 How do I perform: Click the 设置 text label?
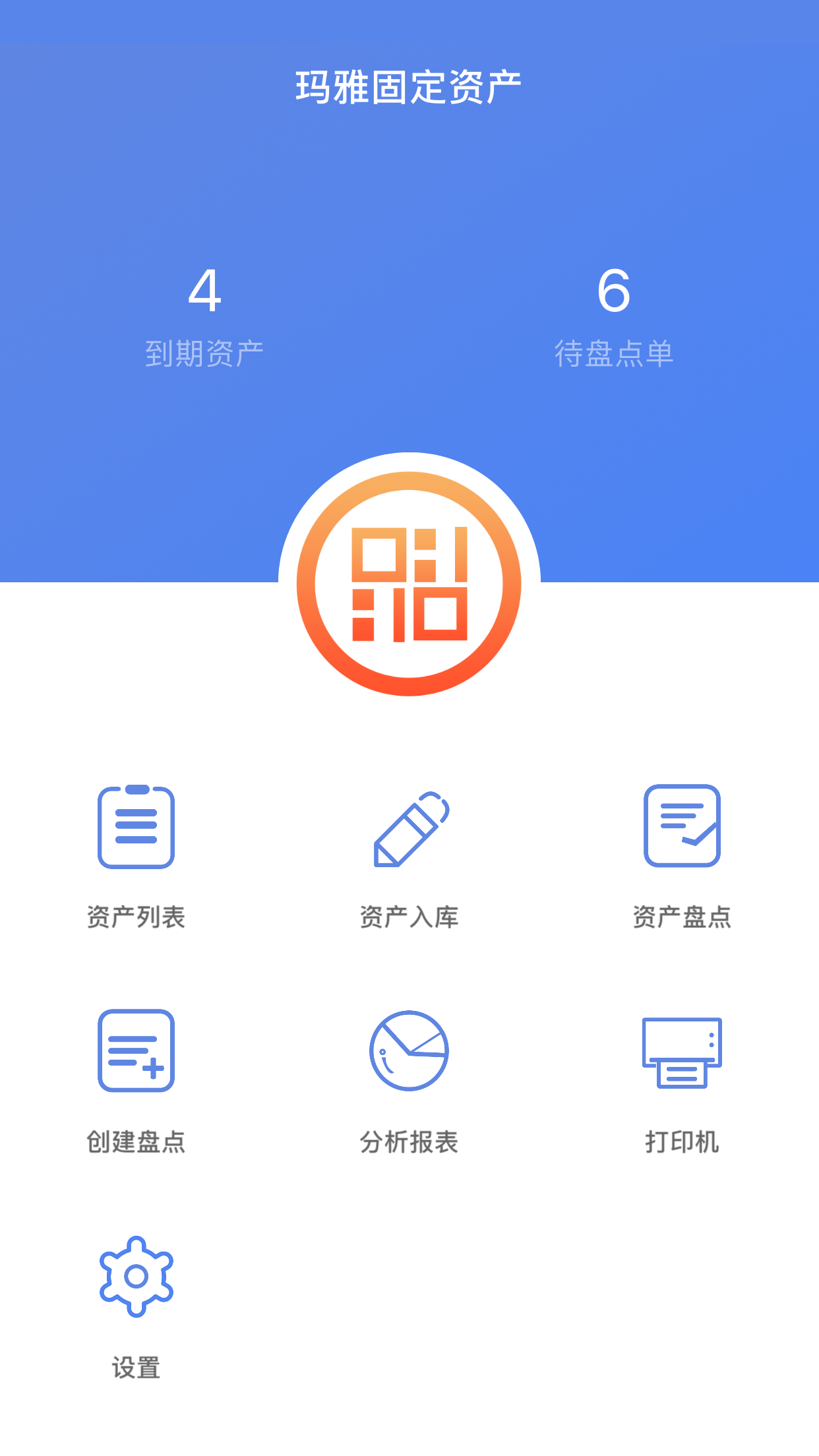pos(136,1367)
